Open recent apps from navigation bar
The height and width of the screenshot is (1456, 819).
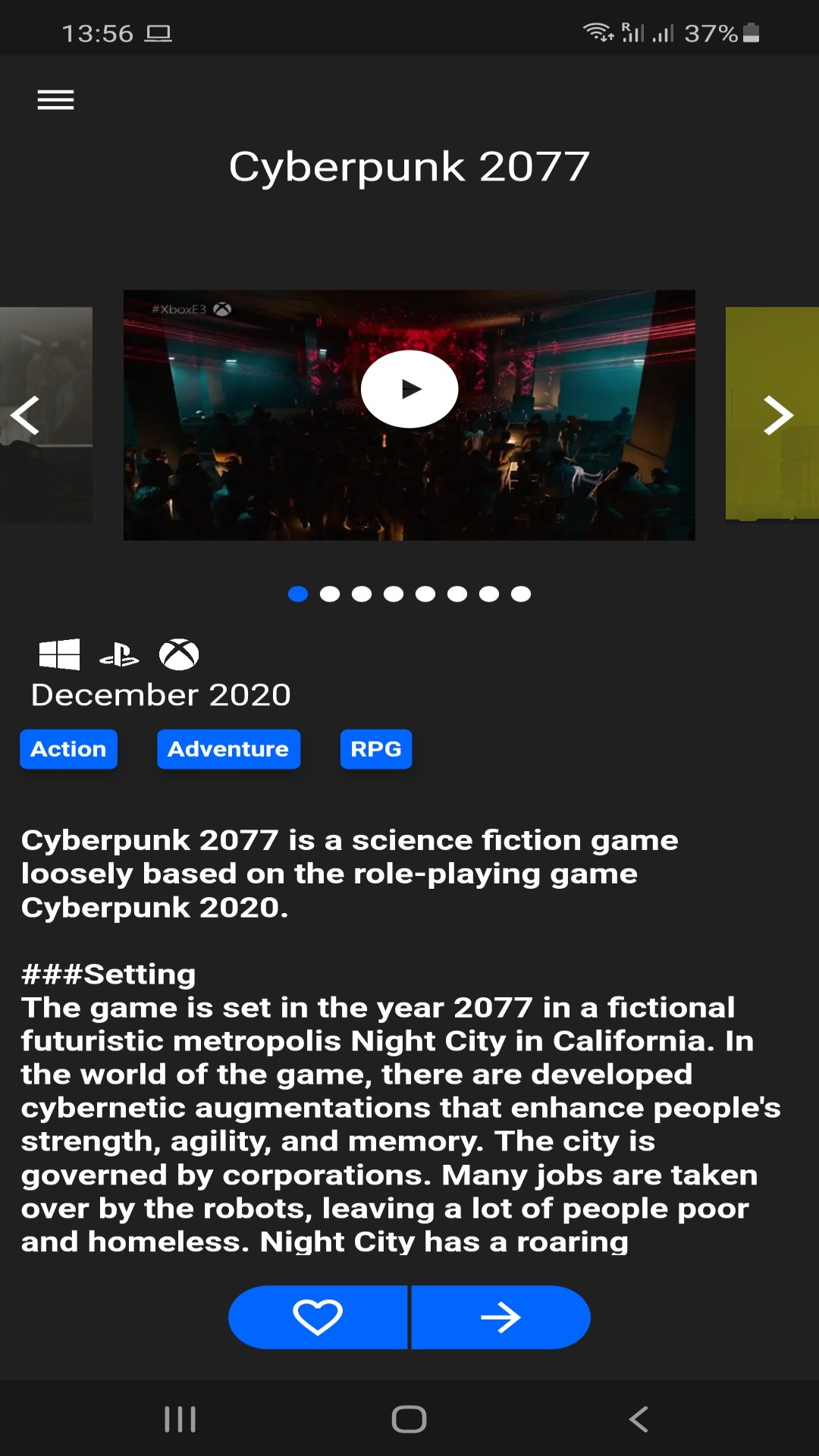coord(180,1419)
